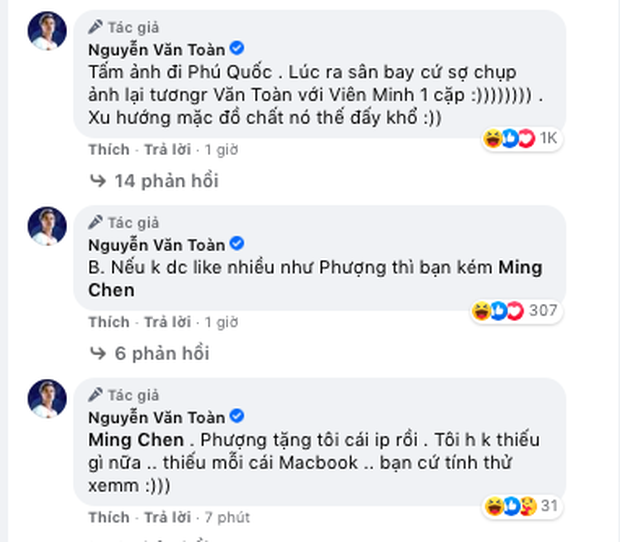The image size is (620, 542).
Task: View reactions on the 1K comment
Action: [519, 137]
